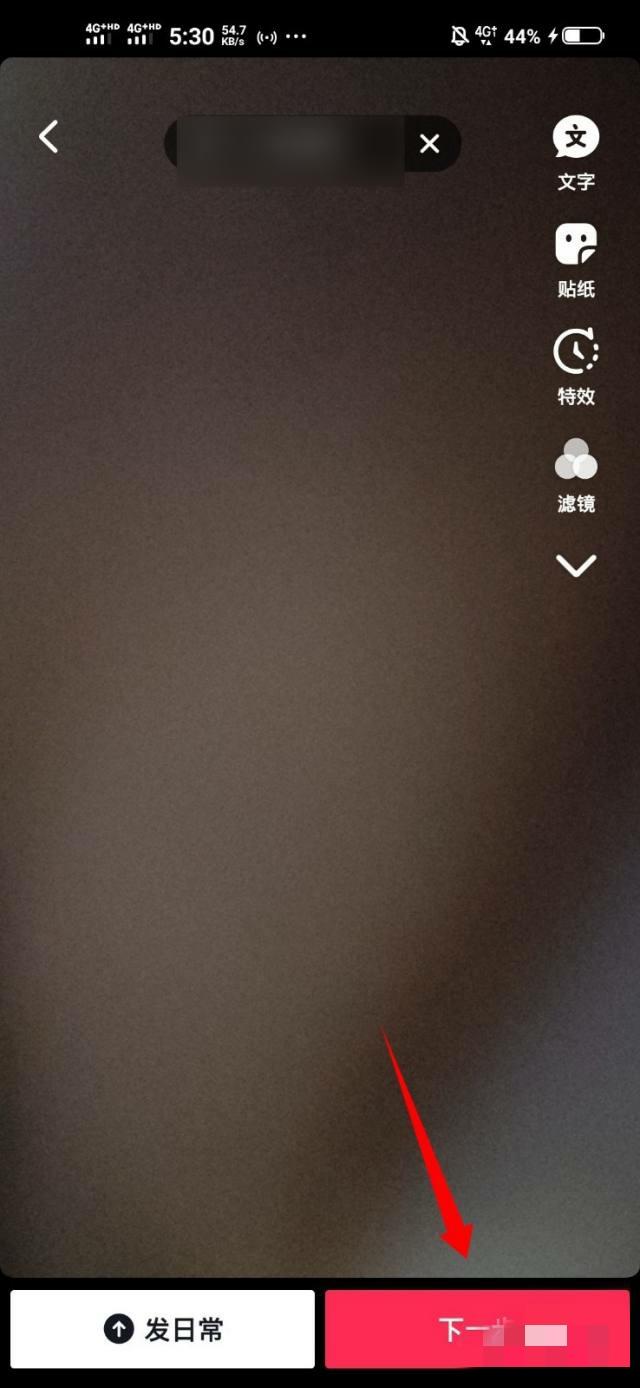
Task: Expand more editing tools with the down chevron
Action: [576, 566]
